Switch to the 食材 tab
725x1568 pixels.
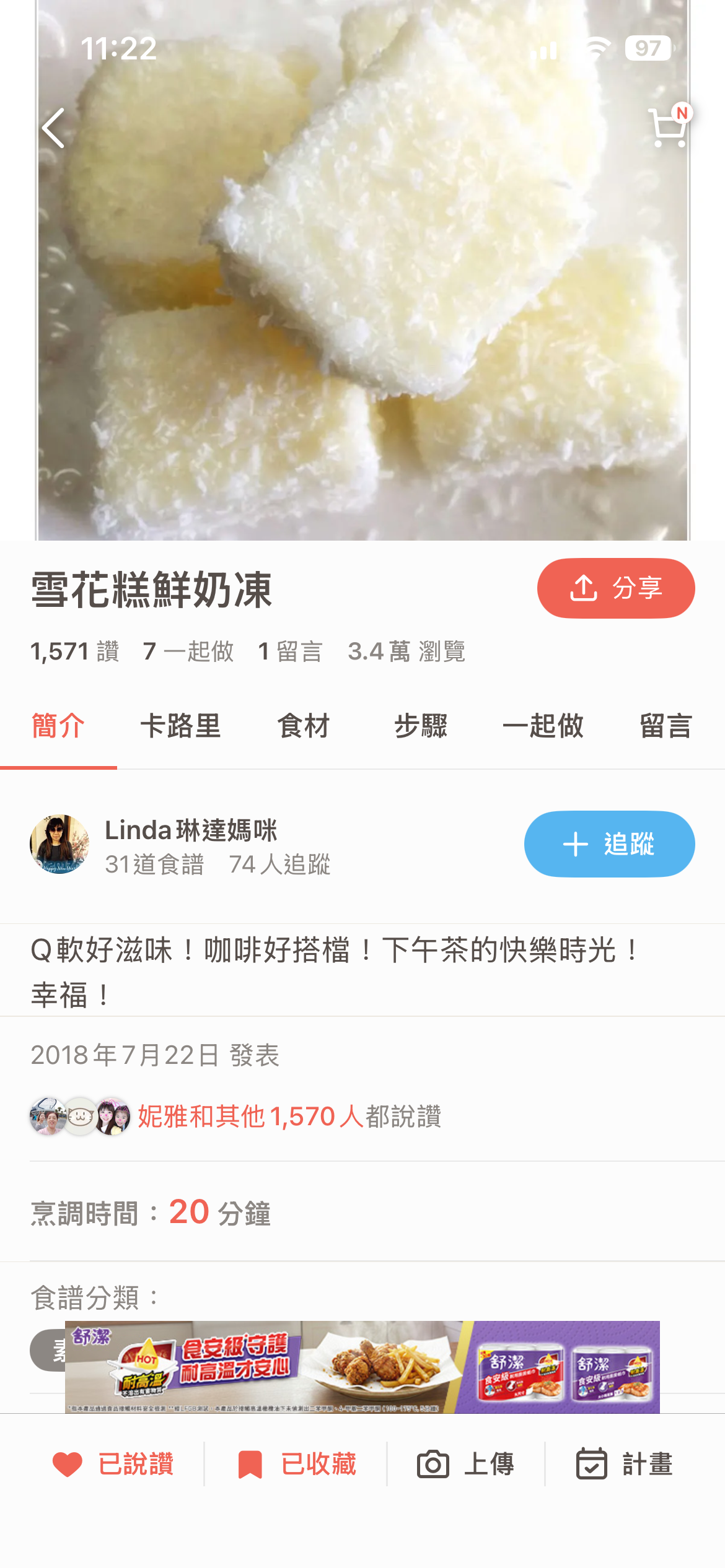click(x=303, y=726)
